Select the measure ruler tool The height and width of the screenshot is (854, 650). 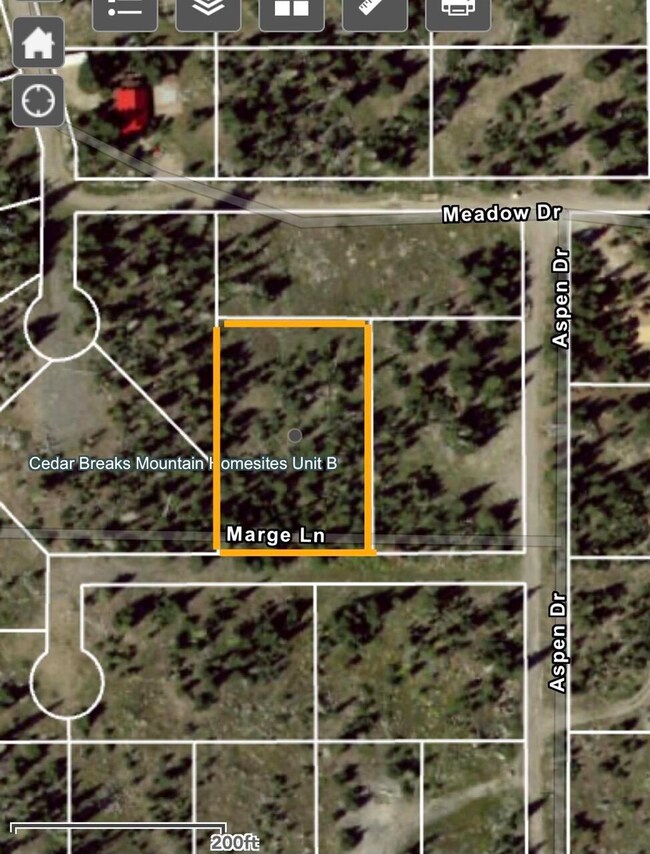375,12
